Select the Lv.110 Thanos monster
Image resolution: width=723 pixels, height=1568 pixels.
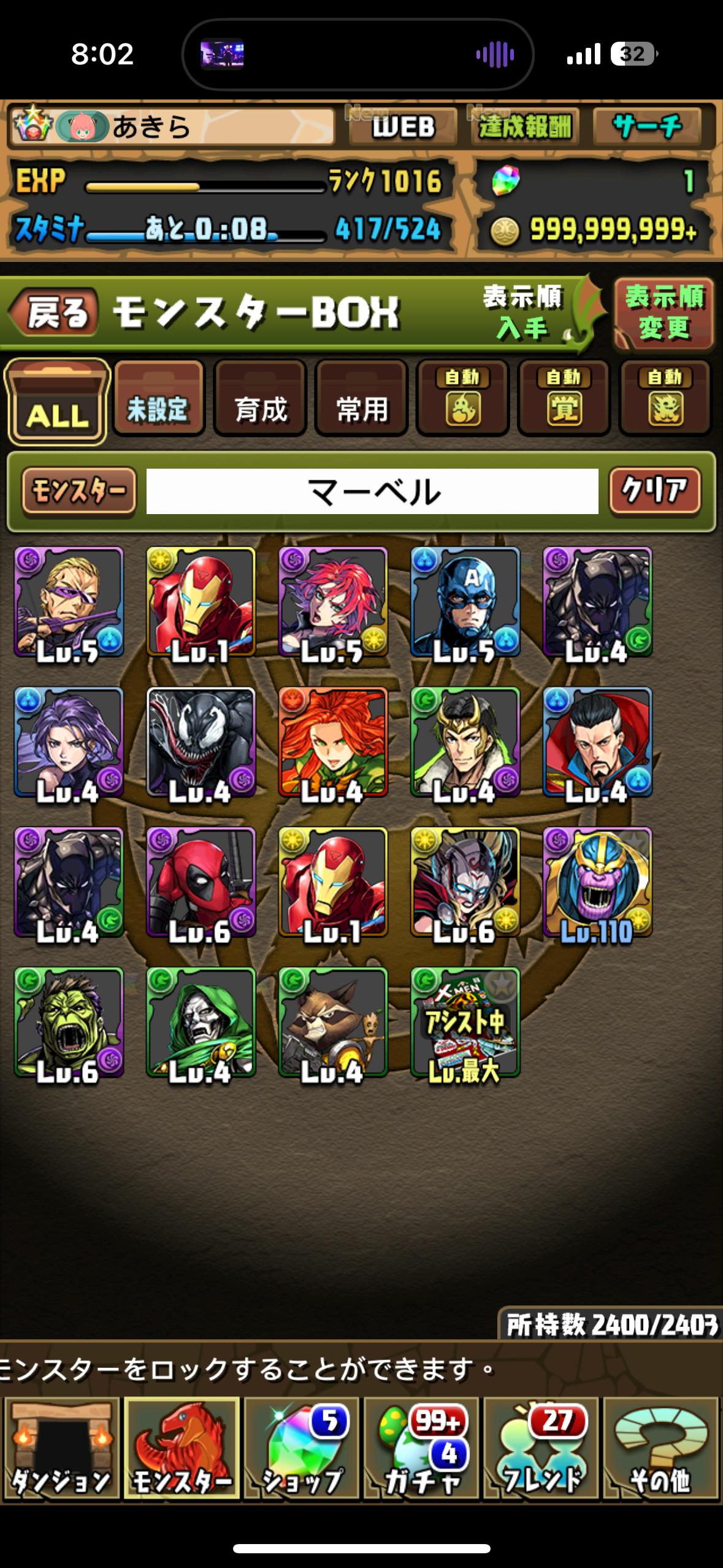point(597,882)
